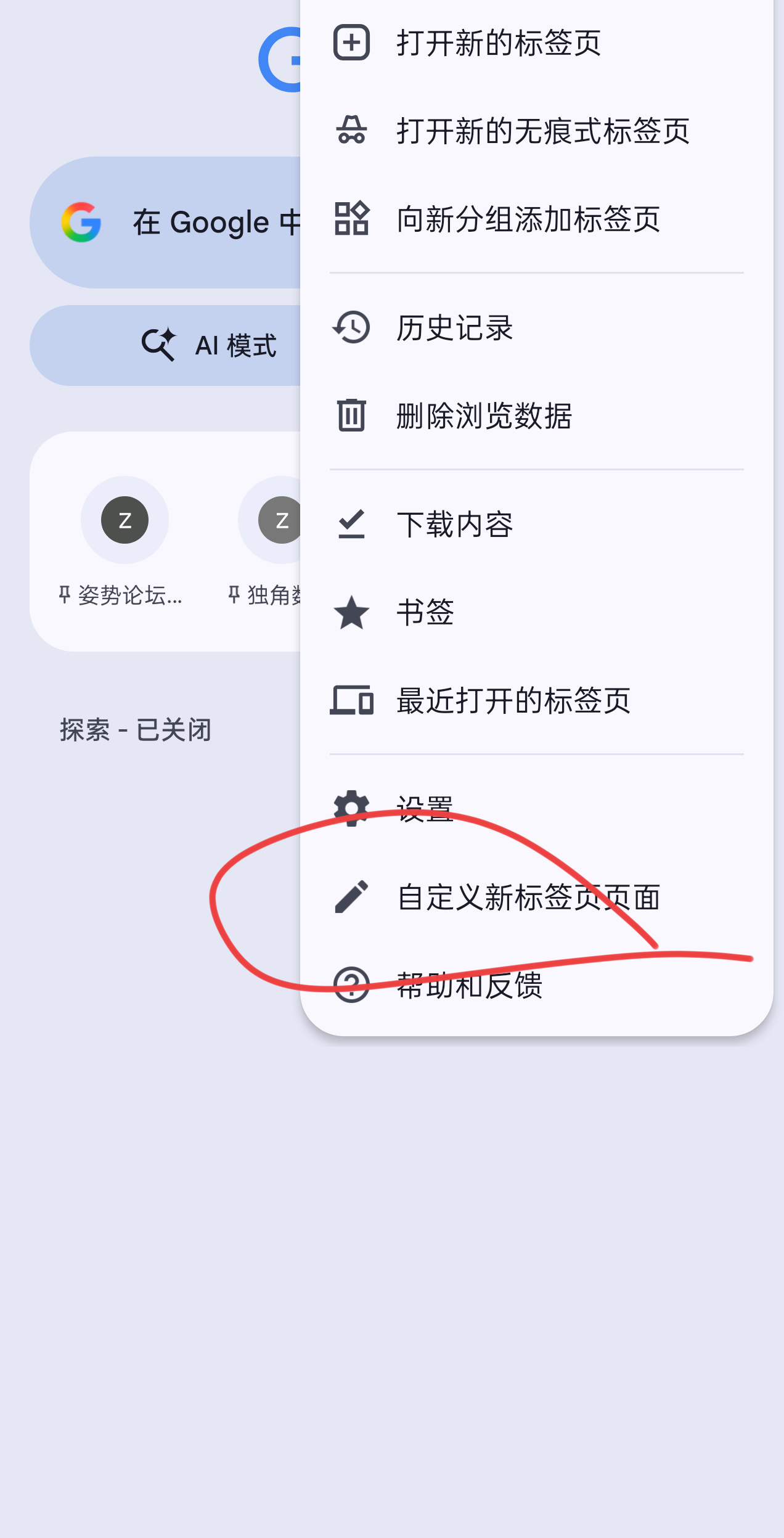Tap the Google search box
Screen dimensions: 784x1538
tap(185, 223)
